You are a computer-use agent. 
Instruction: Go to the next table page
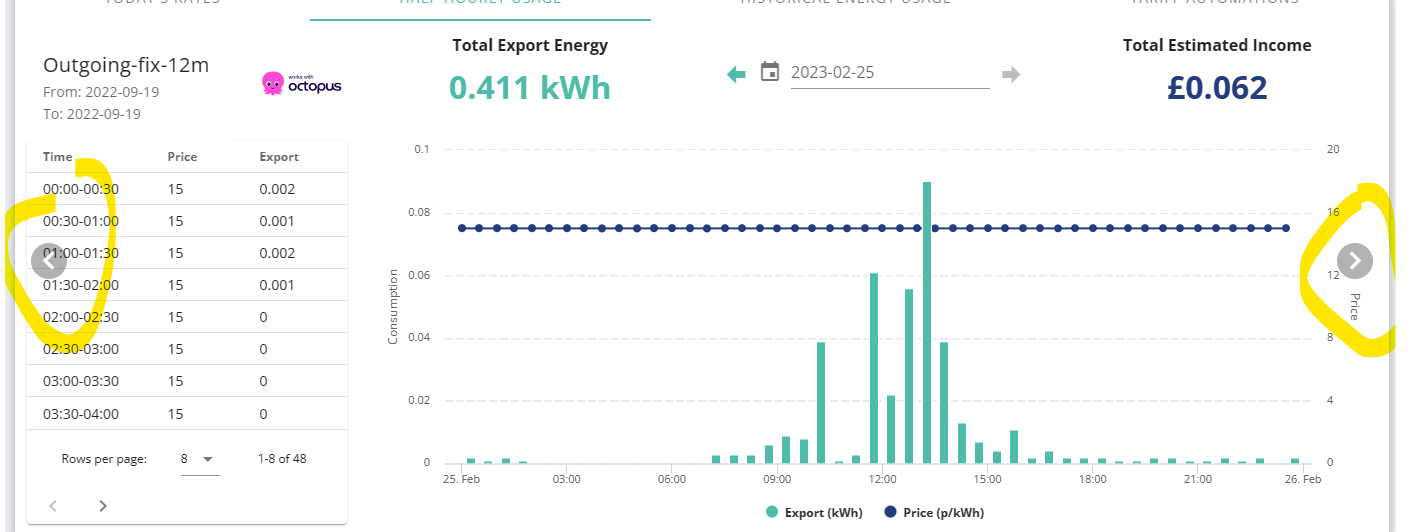click(103, 506)
